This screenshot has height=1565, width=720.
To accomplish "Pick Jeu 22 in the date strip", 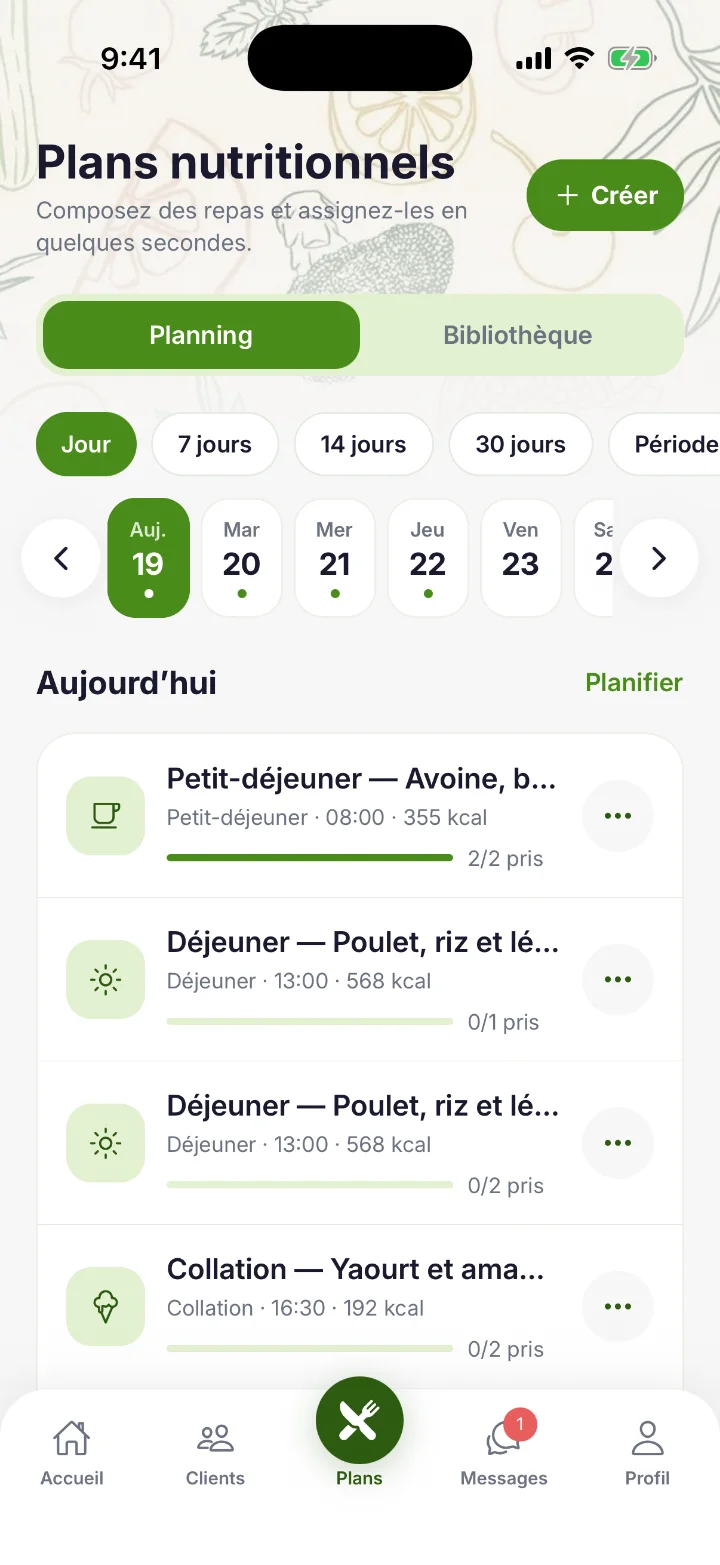I will click(428, 558).
